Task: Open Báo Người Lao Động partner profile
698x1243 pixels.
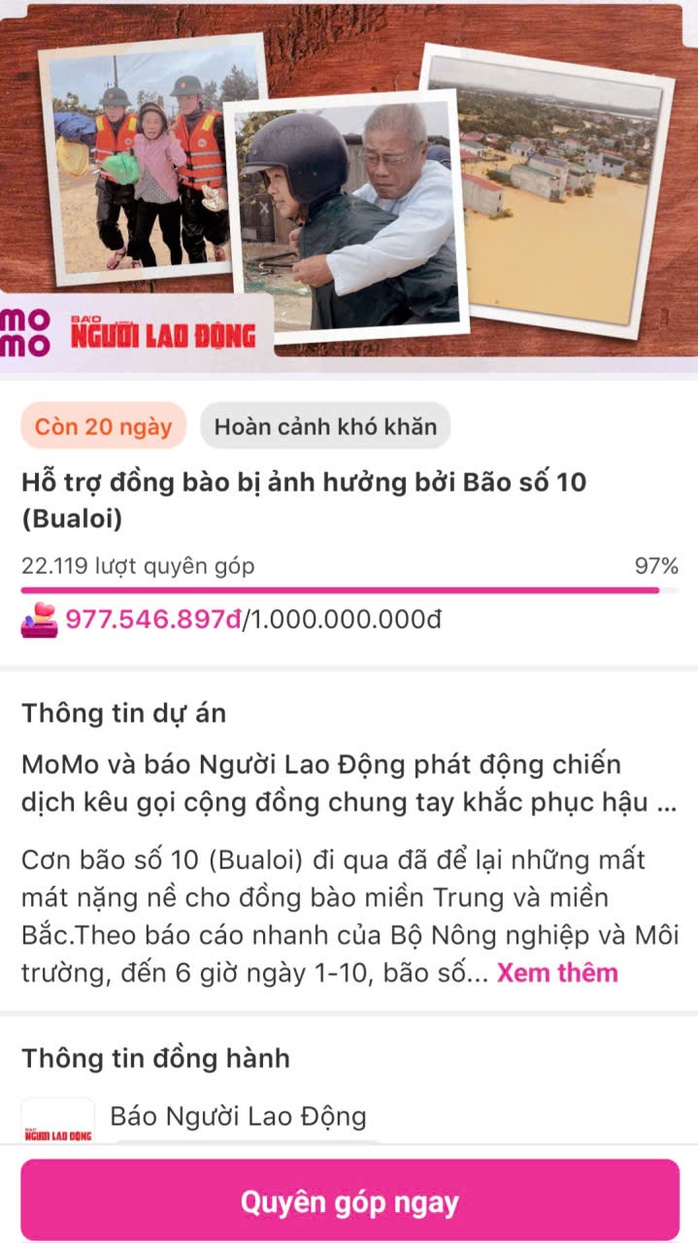Action: click(238, 1116)
